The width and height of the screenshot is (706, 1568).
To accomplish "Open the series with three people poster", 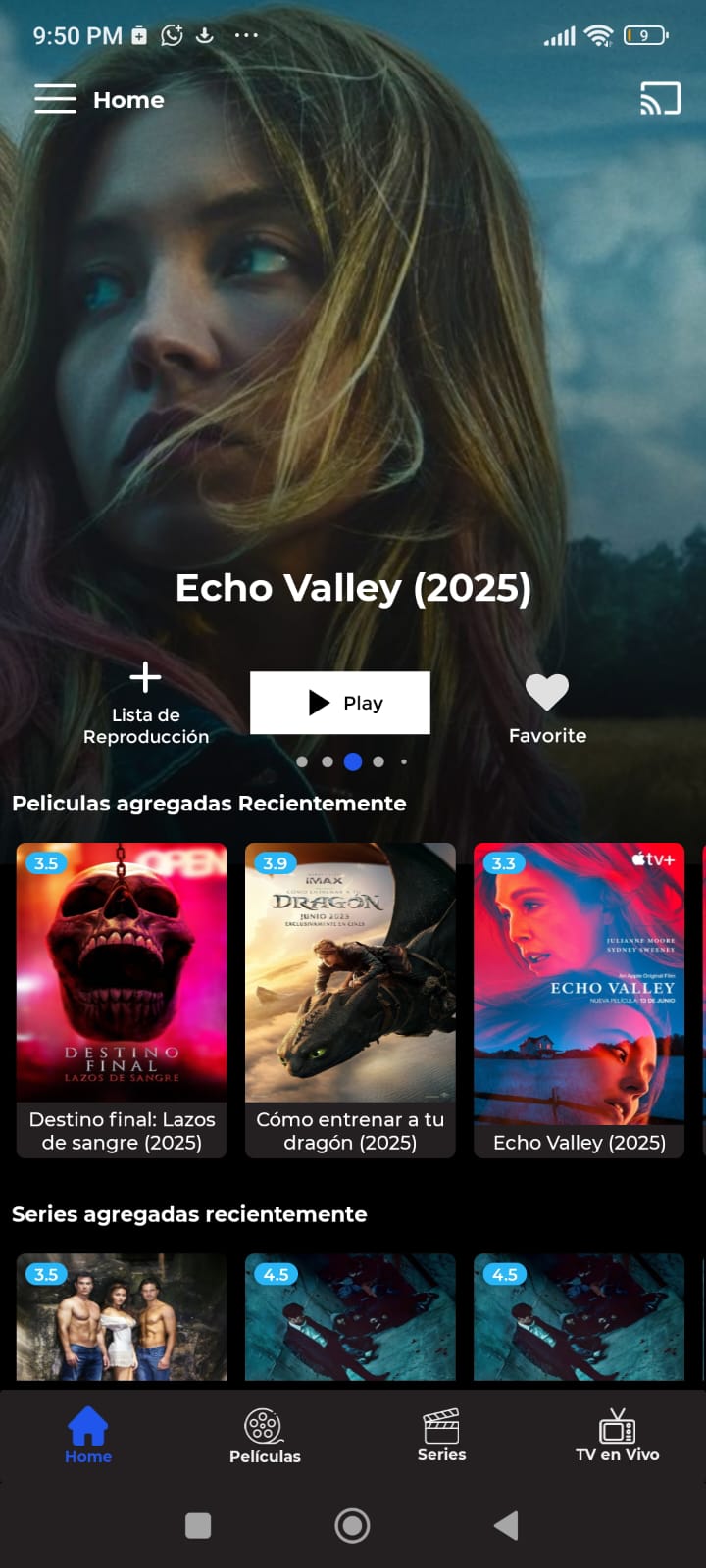I will pos(122,1316).
